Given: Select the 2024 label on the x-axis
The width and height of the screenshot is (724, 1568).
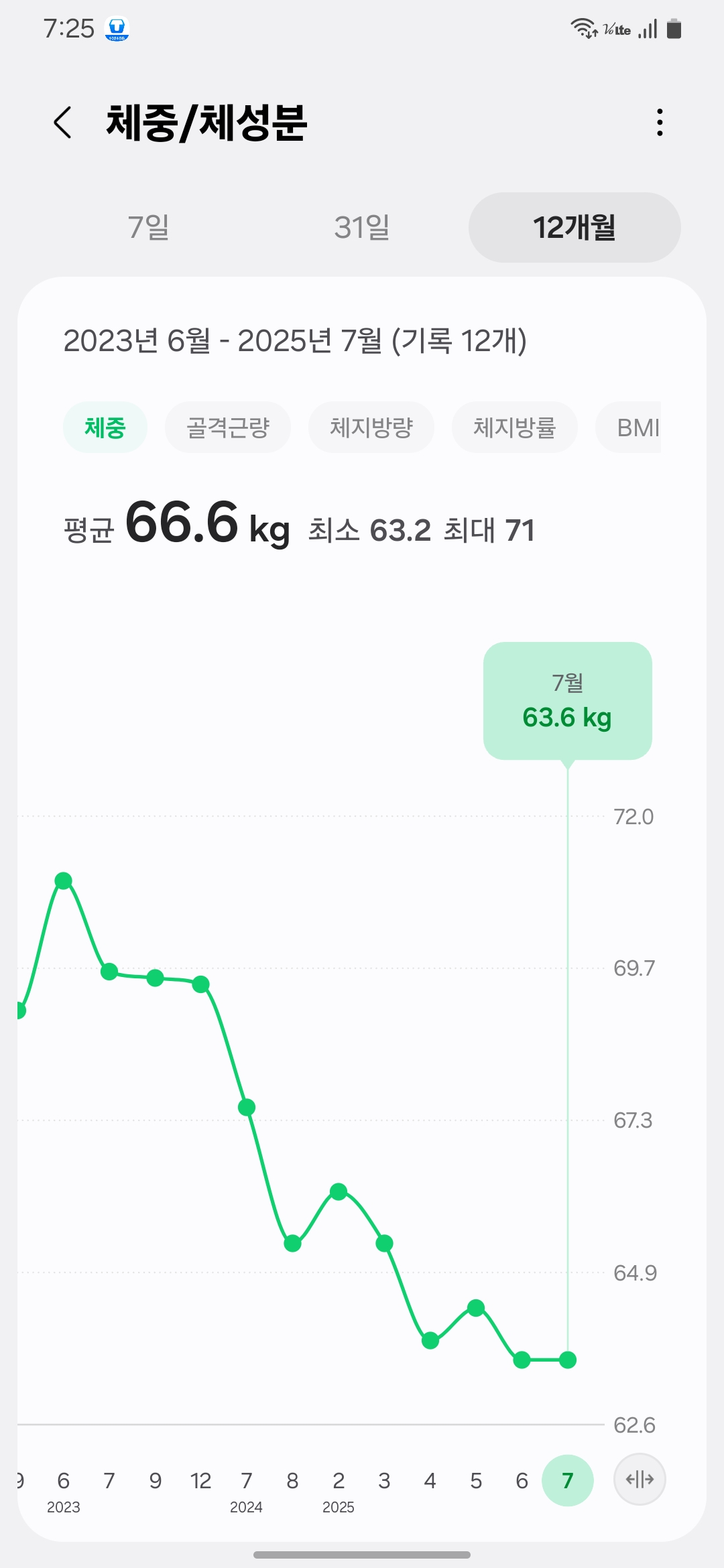Looking at the screenshot, I should tap(247, 1508).
